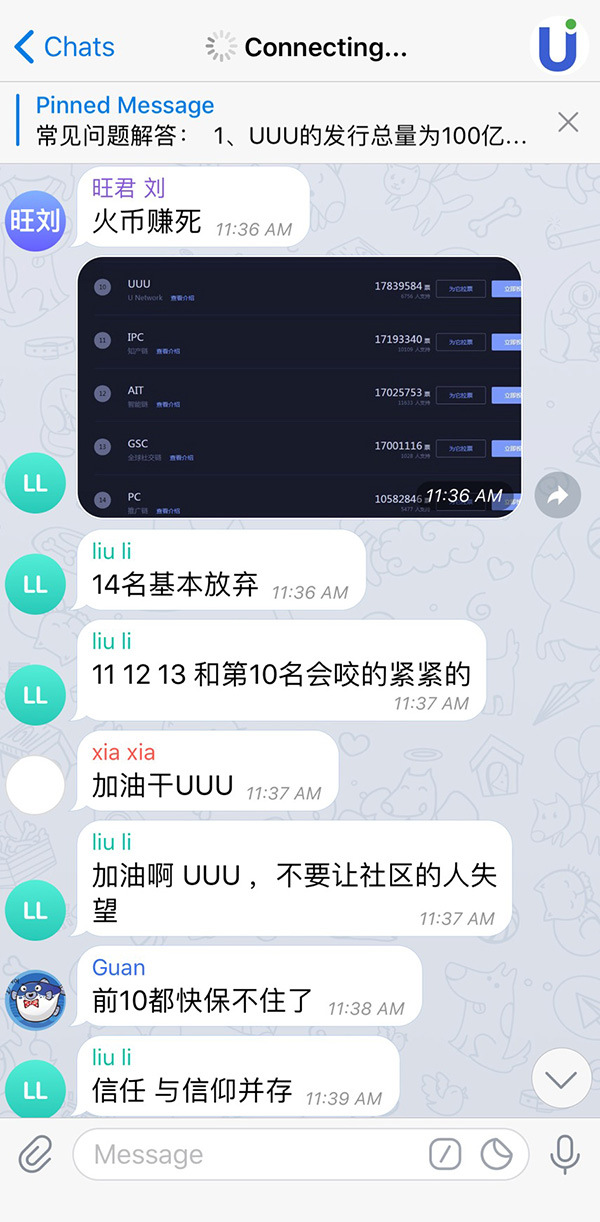
Task: Open the shared ranking screenshot image
Action: [x=298, y=387]
